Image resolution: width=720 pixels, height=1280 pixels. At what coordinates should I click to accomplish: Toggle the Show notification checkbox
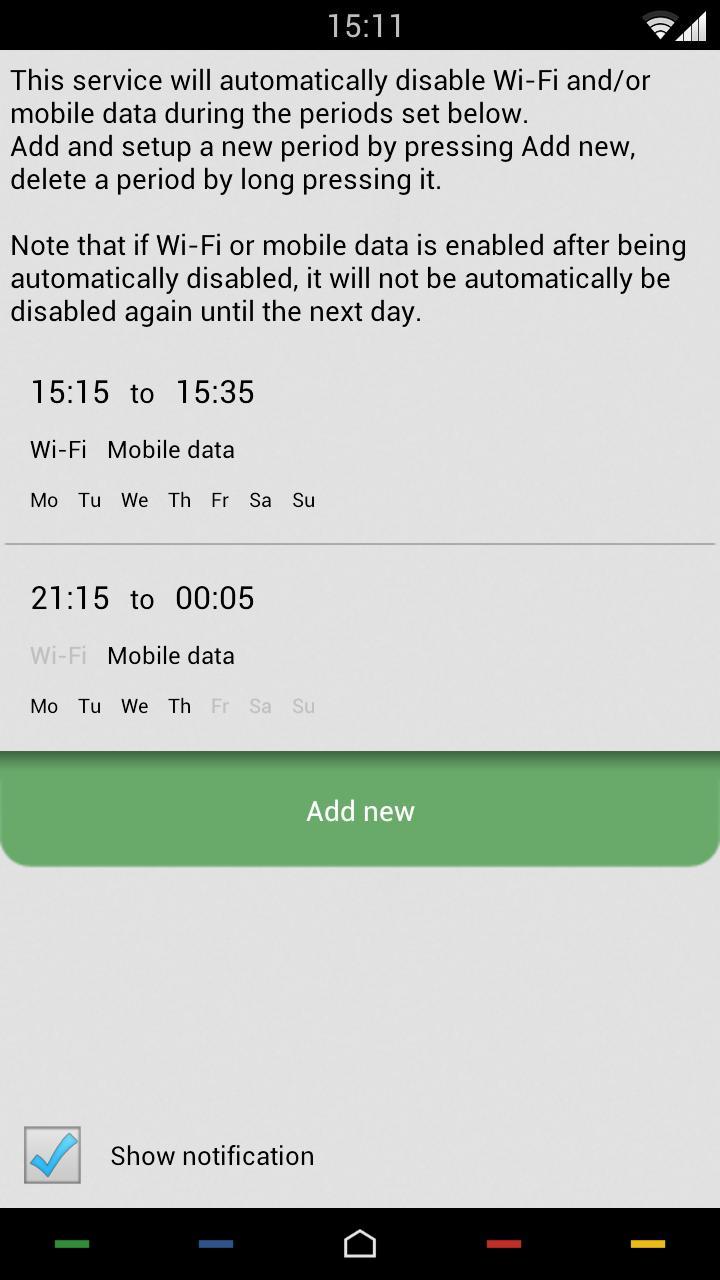[x=53, y=1156]
